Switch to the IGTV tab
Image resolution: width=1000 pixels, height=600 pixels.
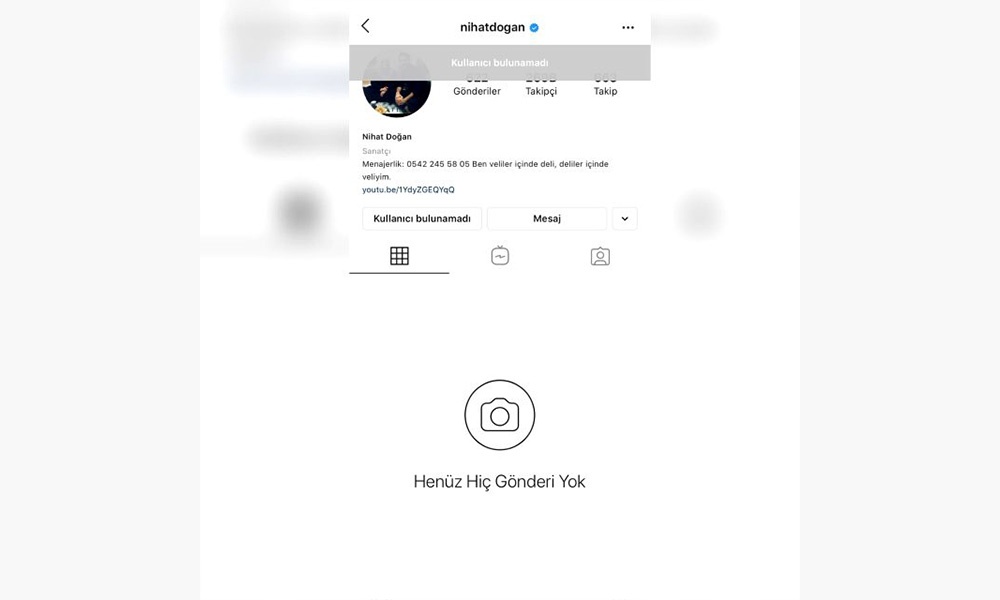(500, 256)
